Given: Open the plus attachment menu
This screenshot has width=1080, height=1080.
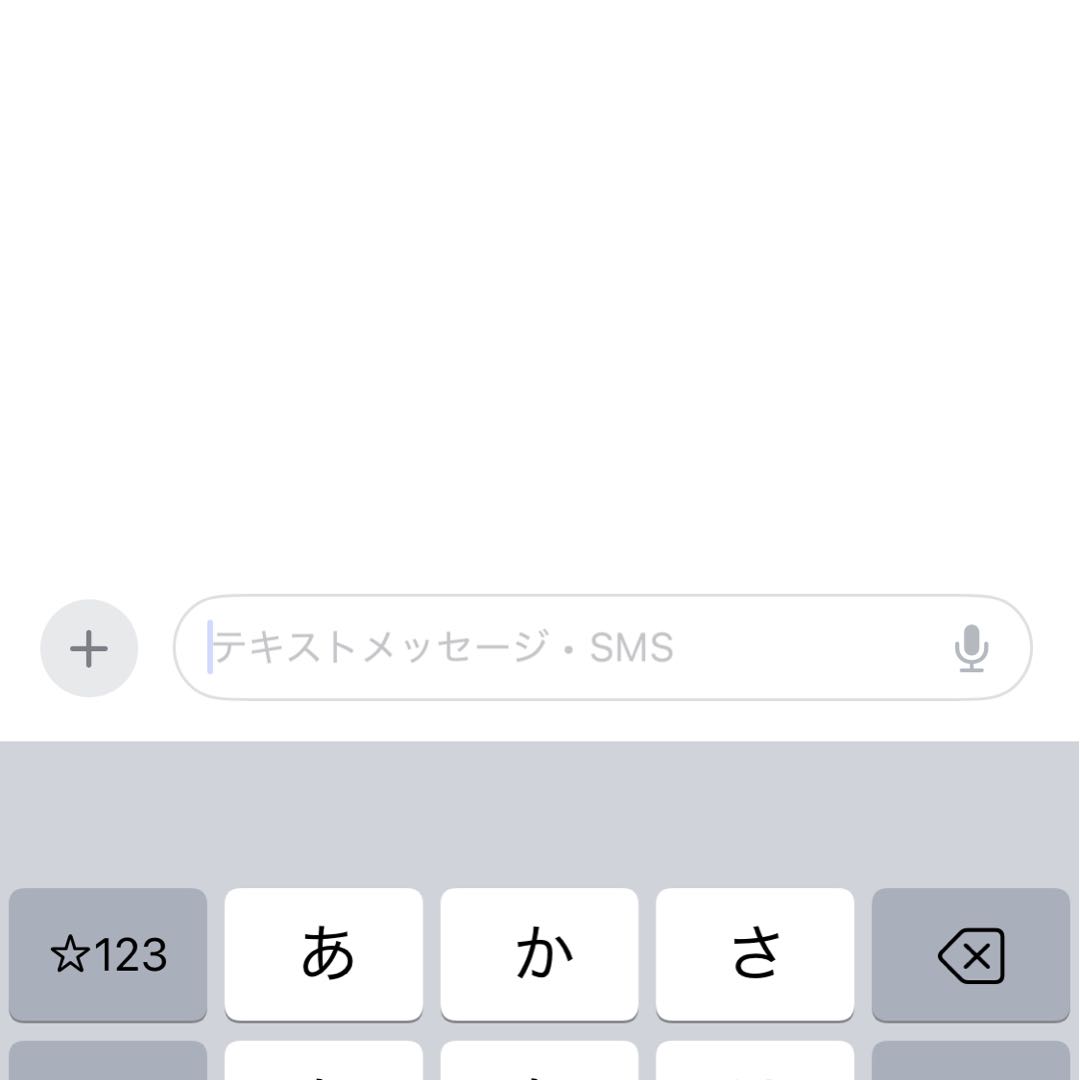Looking at the screenshot, I should coord(89,649).
